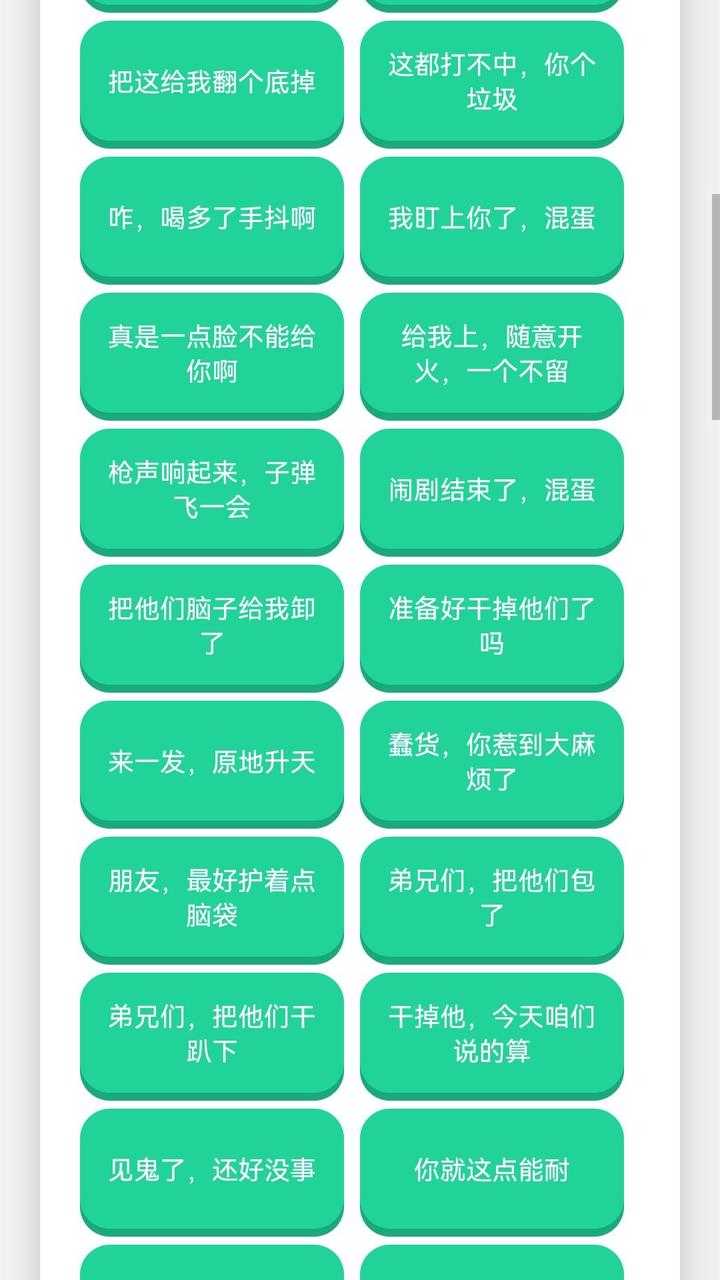This screenshot has height=1280, width=720.
Task: Tap 见鬼了，还好没事 button
Action: 212,1170
